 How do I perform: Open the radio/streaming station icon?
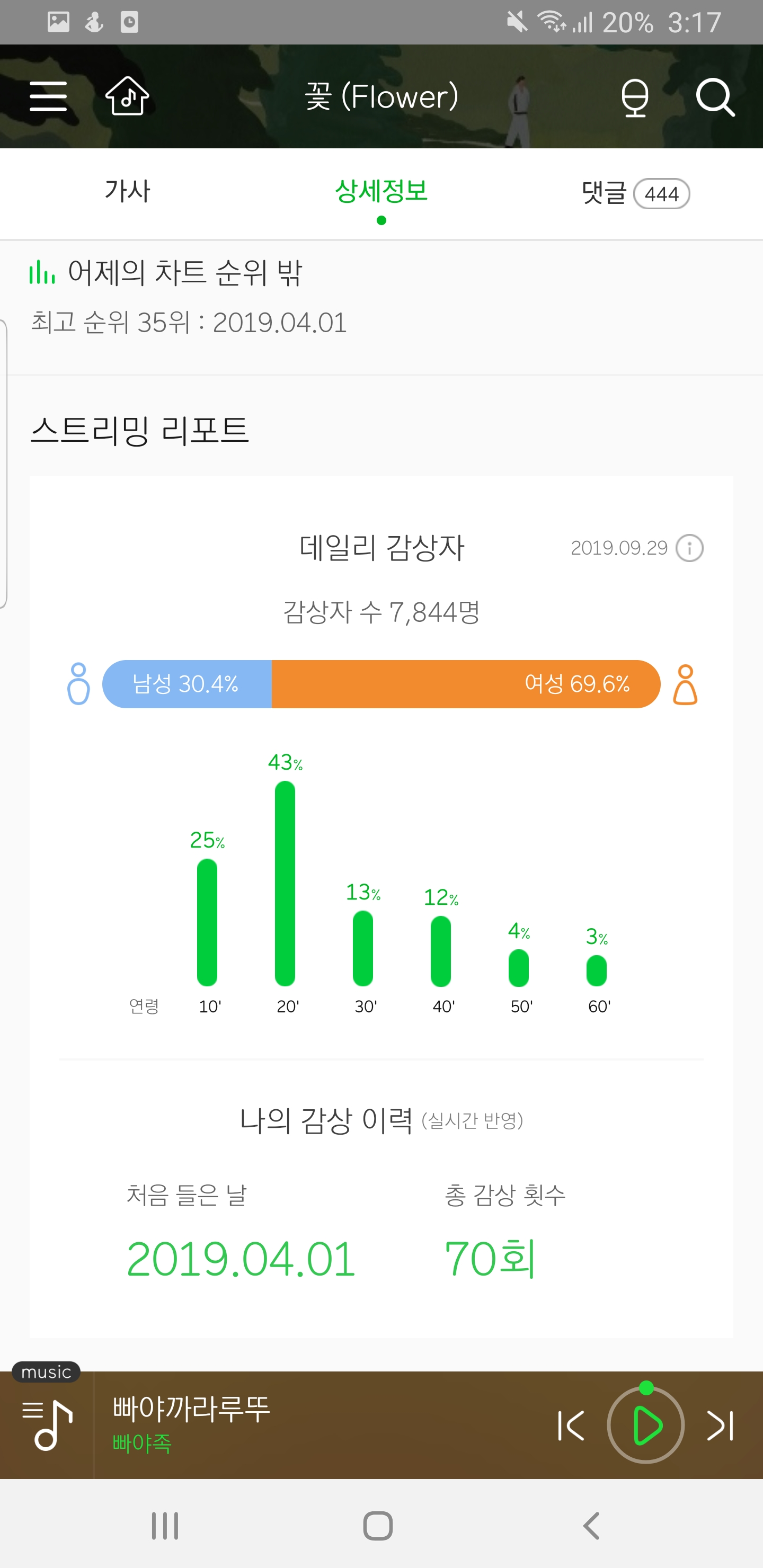coord(635,96)
